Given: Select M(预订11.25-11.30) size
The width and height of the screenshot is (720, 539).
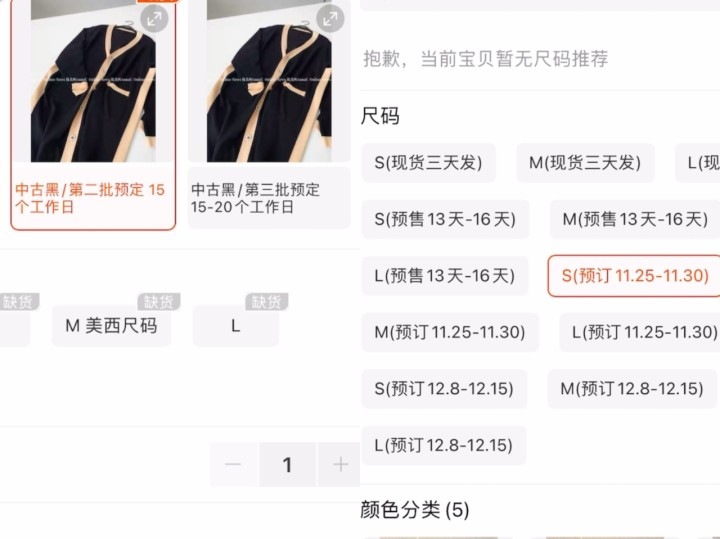Looking at the screenshot, I should 450,332.
